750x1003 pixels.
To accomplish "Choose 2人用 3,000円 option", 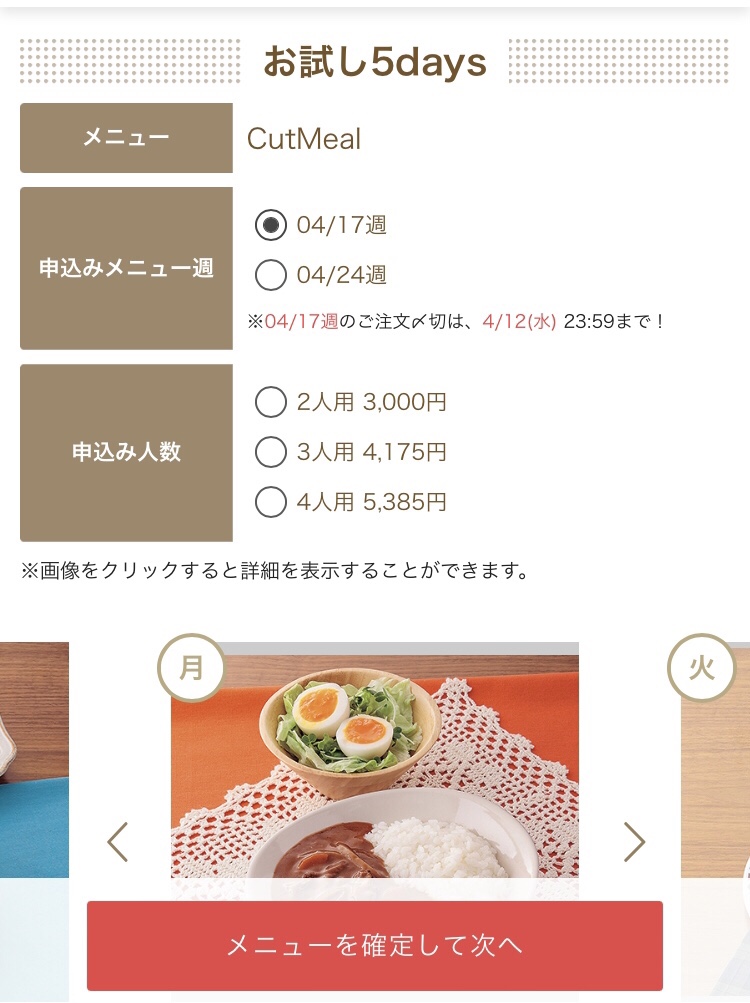I will click(271, 402).
